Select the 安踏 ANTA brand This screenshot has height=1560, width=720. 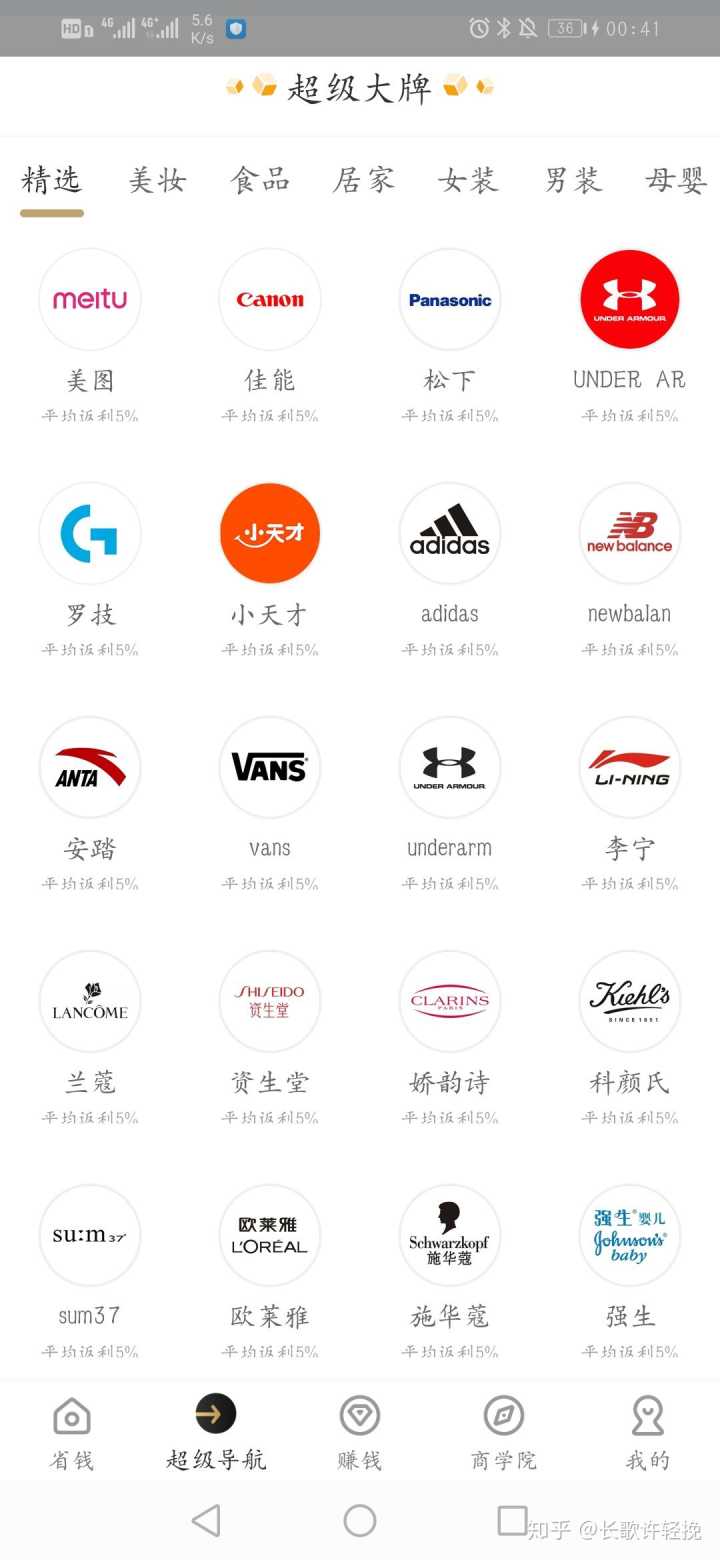[x=90, y=768]
